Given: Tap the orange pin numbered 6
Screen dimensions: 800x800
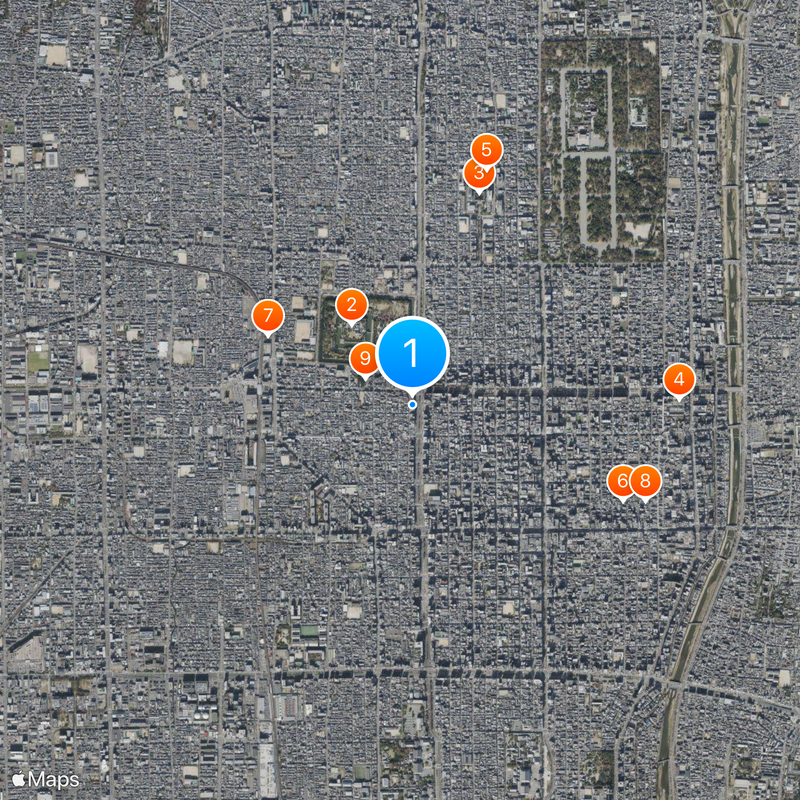Looking at the screenshot, I should pyautogui.click(x=620, y=482).
